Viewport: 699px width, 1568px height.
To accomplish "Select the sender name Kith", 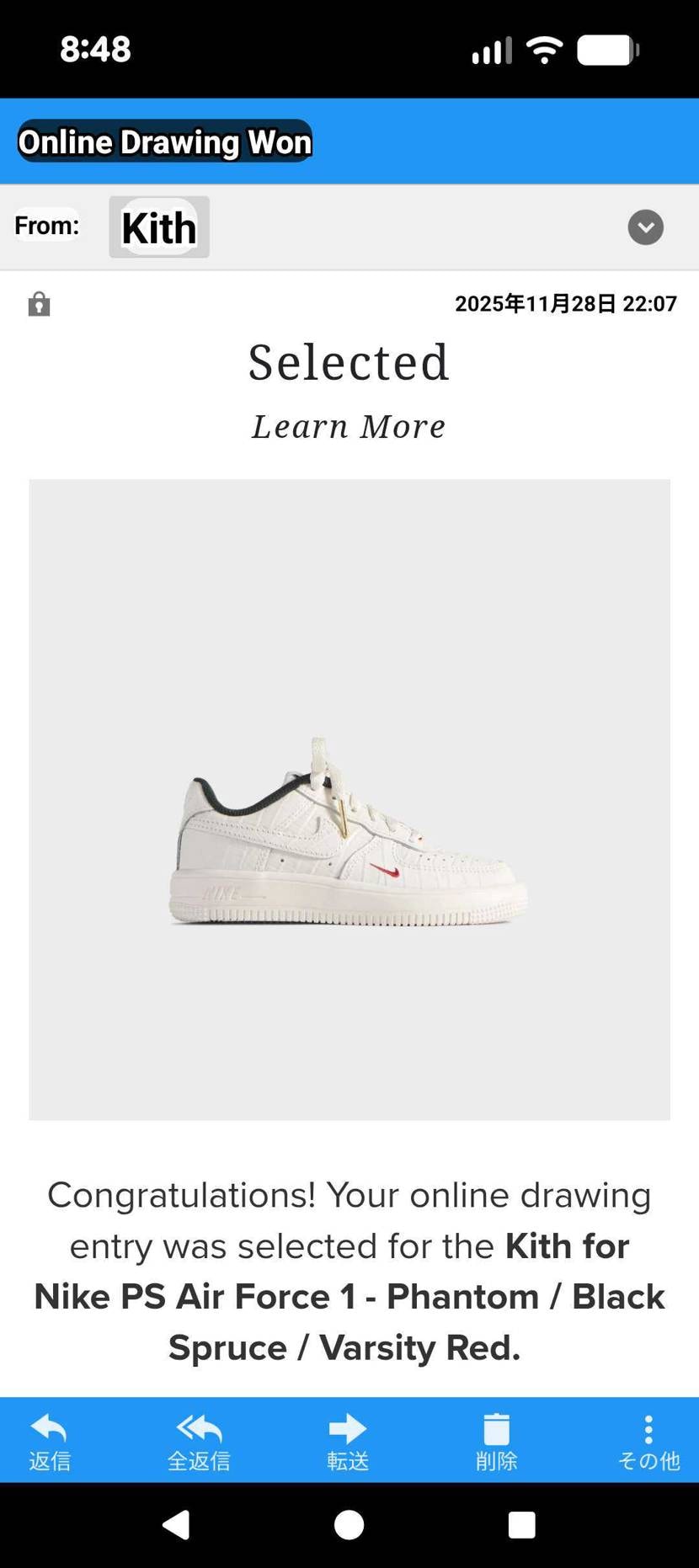I will pyautogui.click(x=159, y=227).
